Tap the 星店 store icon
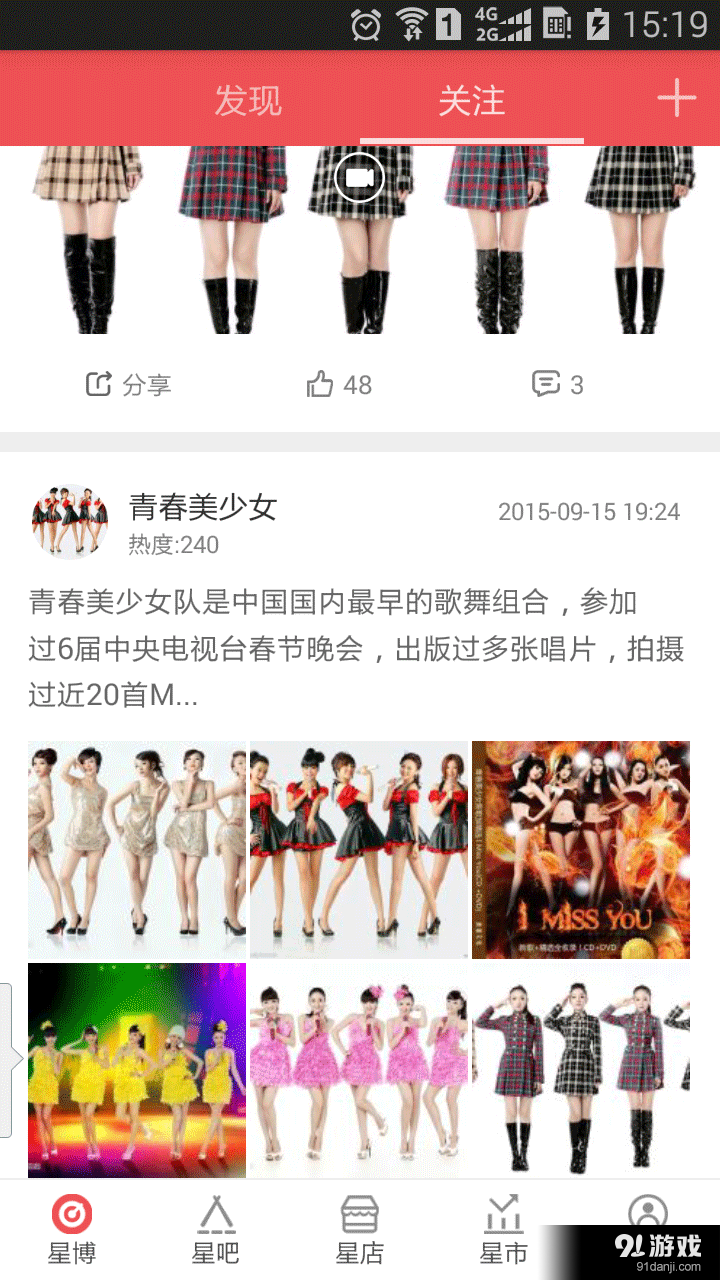The image size is (720, 1280). [x=360, y=1228]
